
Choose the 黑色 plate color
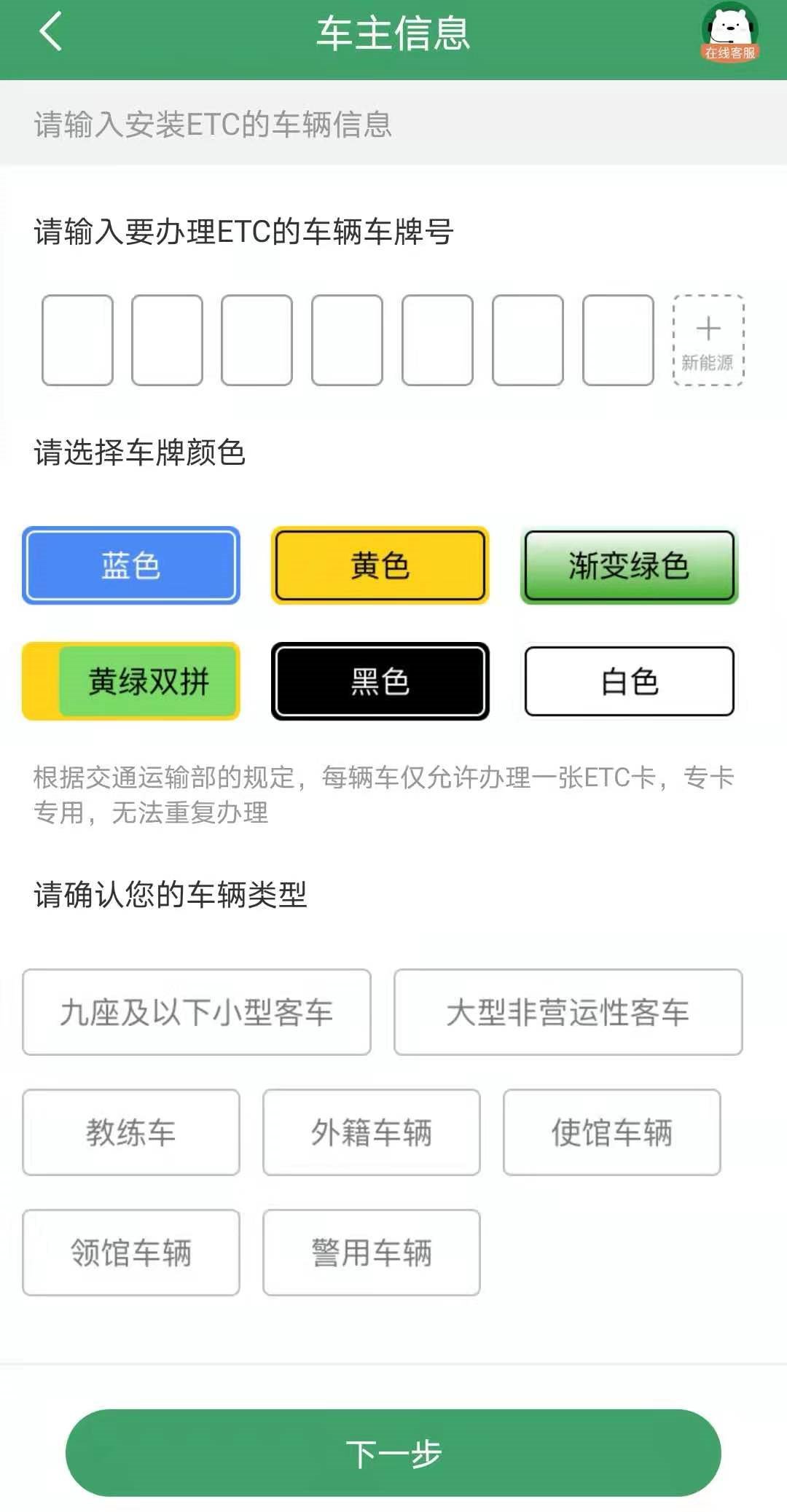(x=380, y=681)
